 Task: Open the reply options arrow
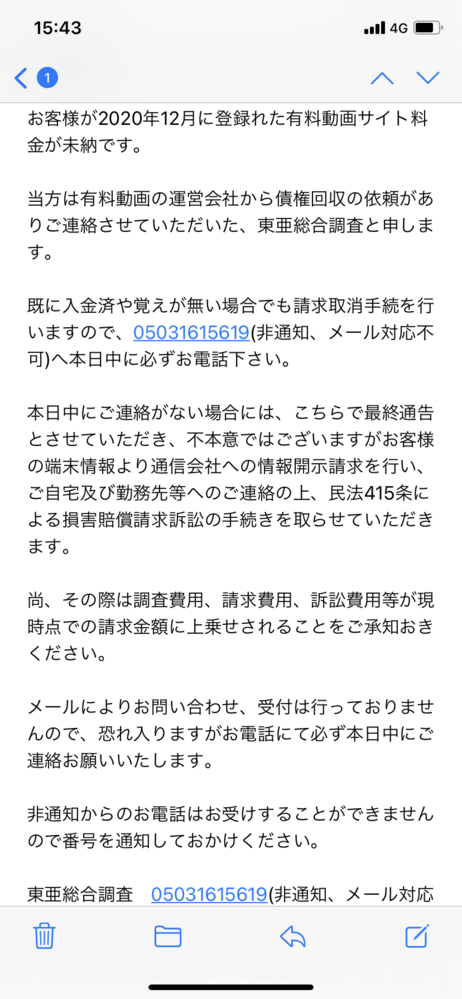coord(293,937)
